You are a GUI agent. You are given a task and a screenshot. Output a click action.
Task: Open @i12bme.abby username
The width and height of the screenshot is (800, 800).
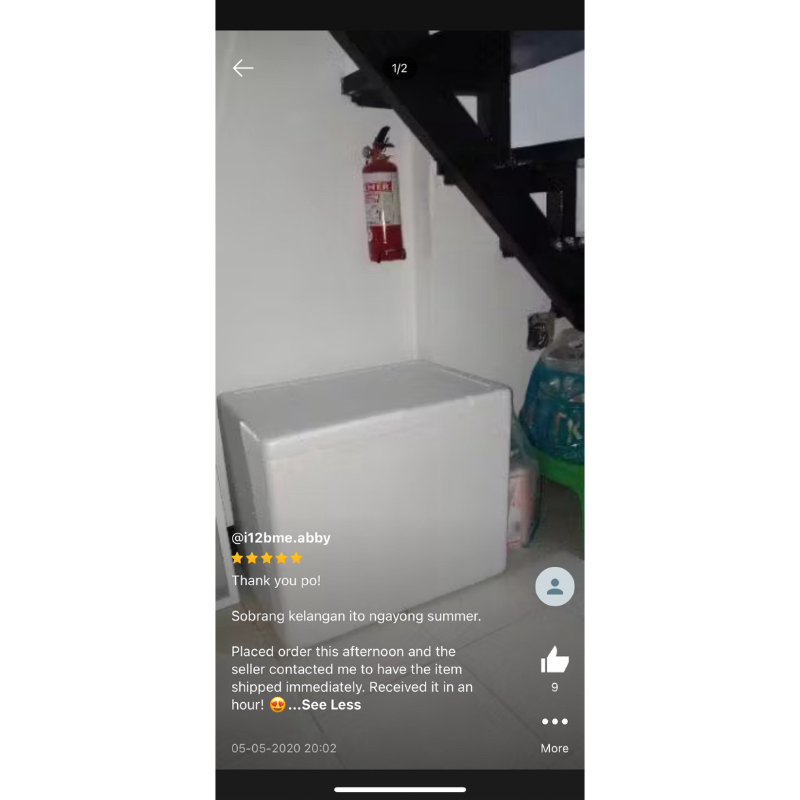click(281, 538)
